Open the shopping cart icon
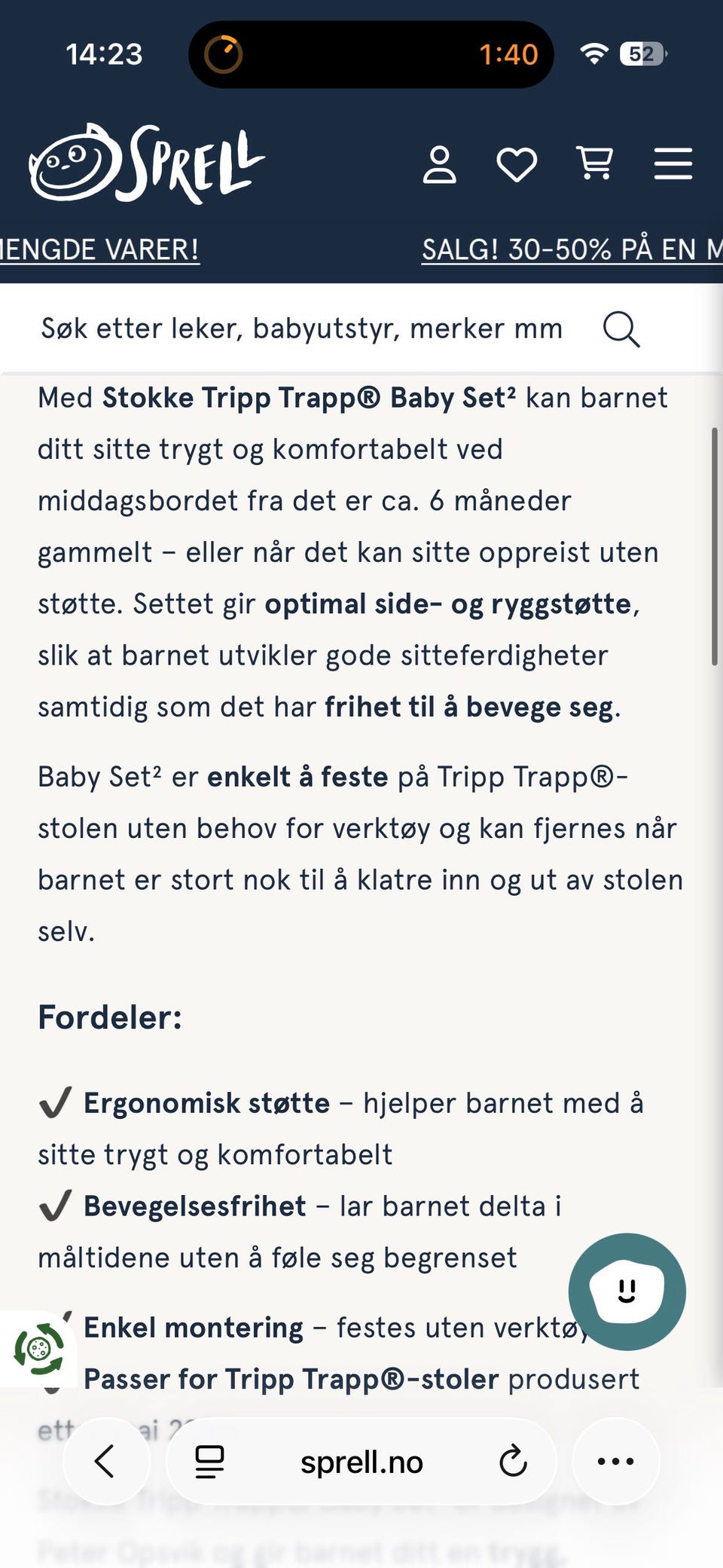The width and height of the screenshot is (723, 1568). [595, 164]
